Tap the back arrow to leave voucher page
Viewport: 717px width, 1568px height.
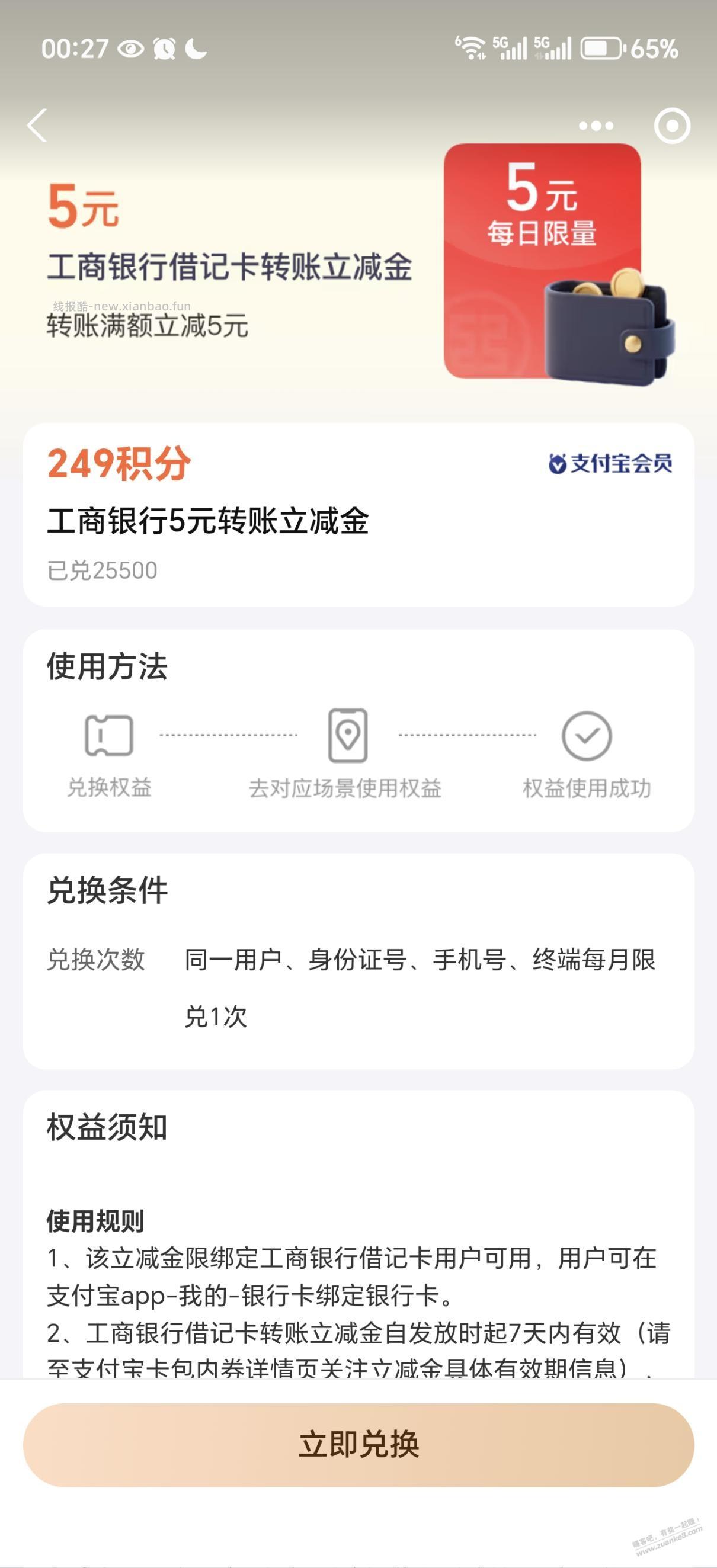point(38,125)
